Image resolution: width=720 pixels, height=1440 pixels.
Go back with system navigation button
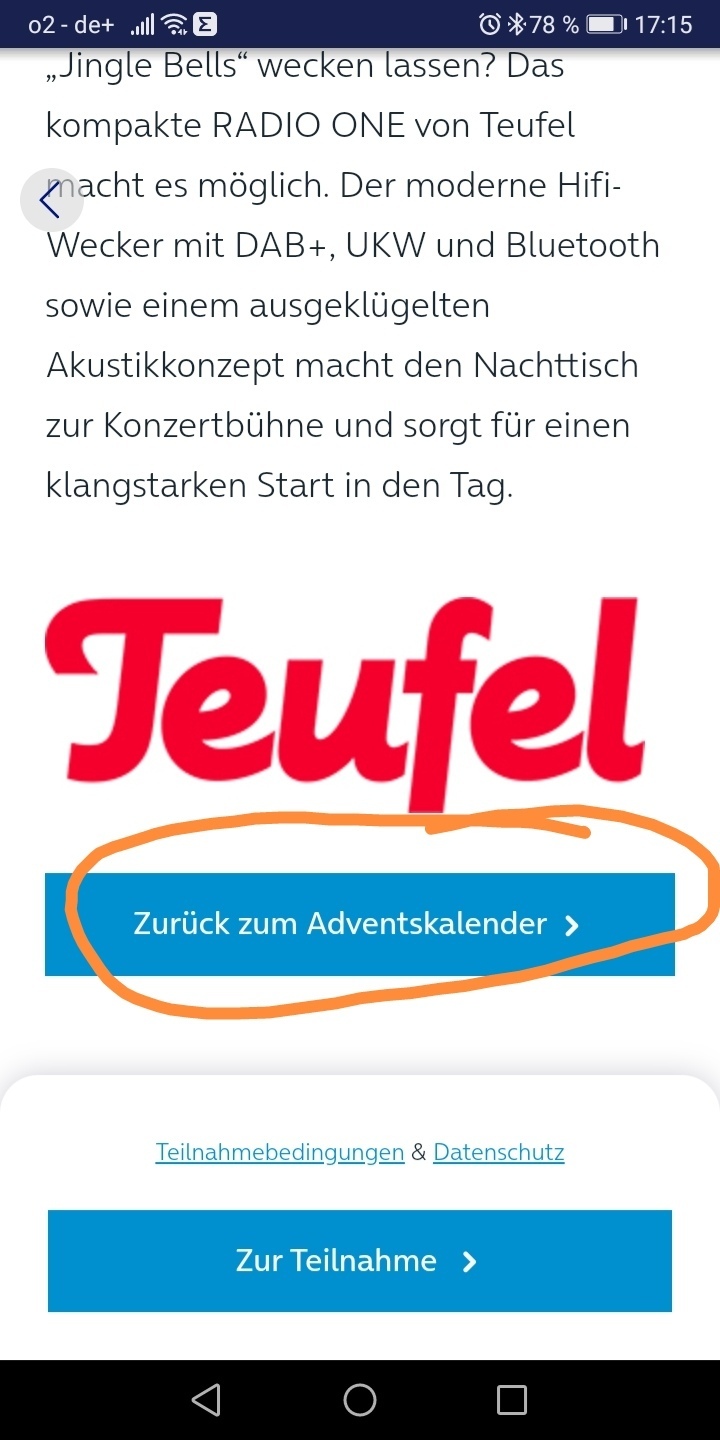pyautogui.click(x=206, y=1400)
